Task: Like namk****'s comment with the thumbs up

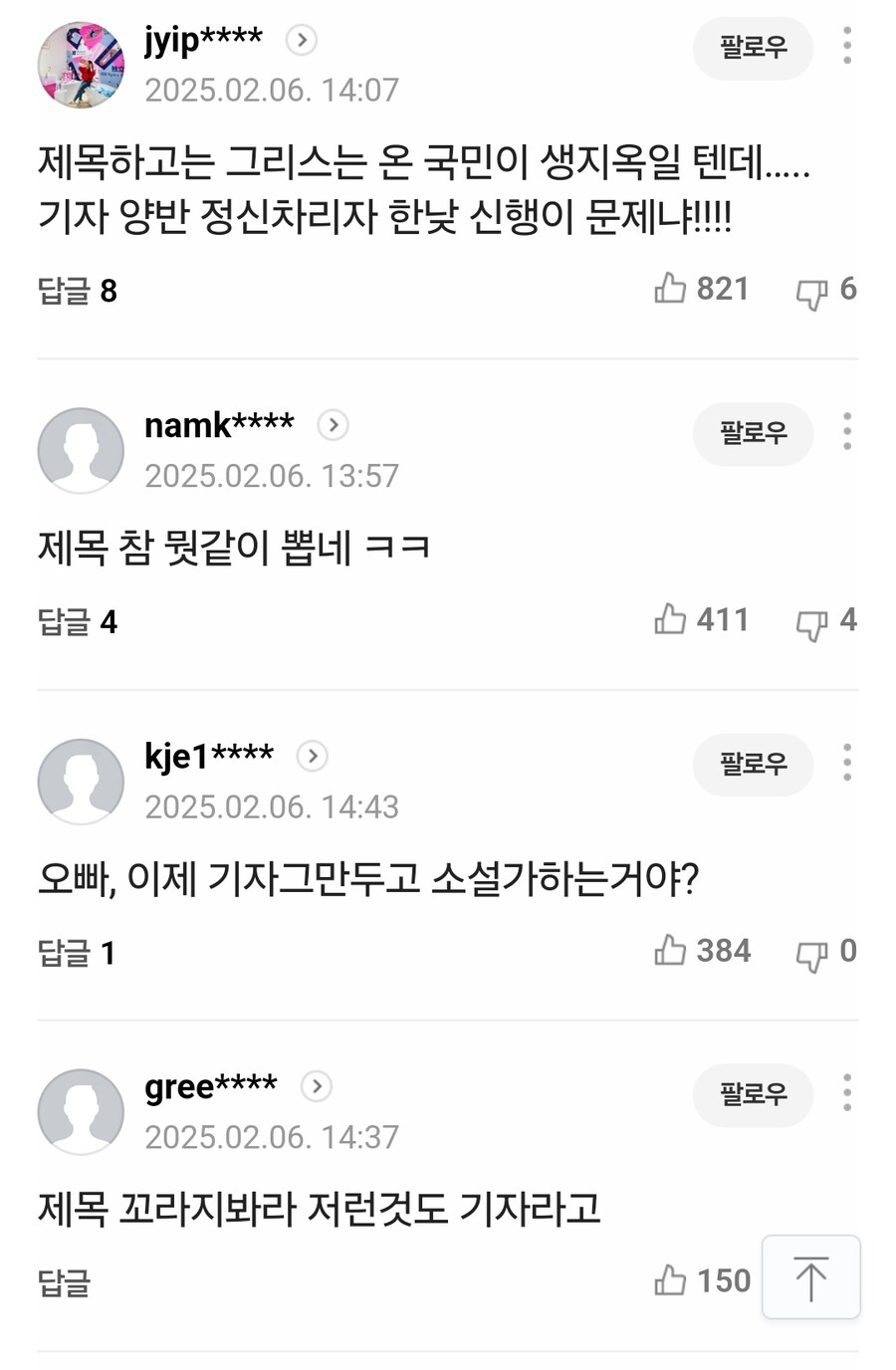Action: tap(670, 619)
